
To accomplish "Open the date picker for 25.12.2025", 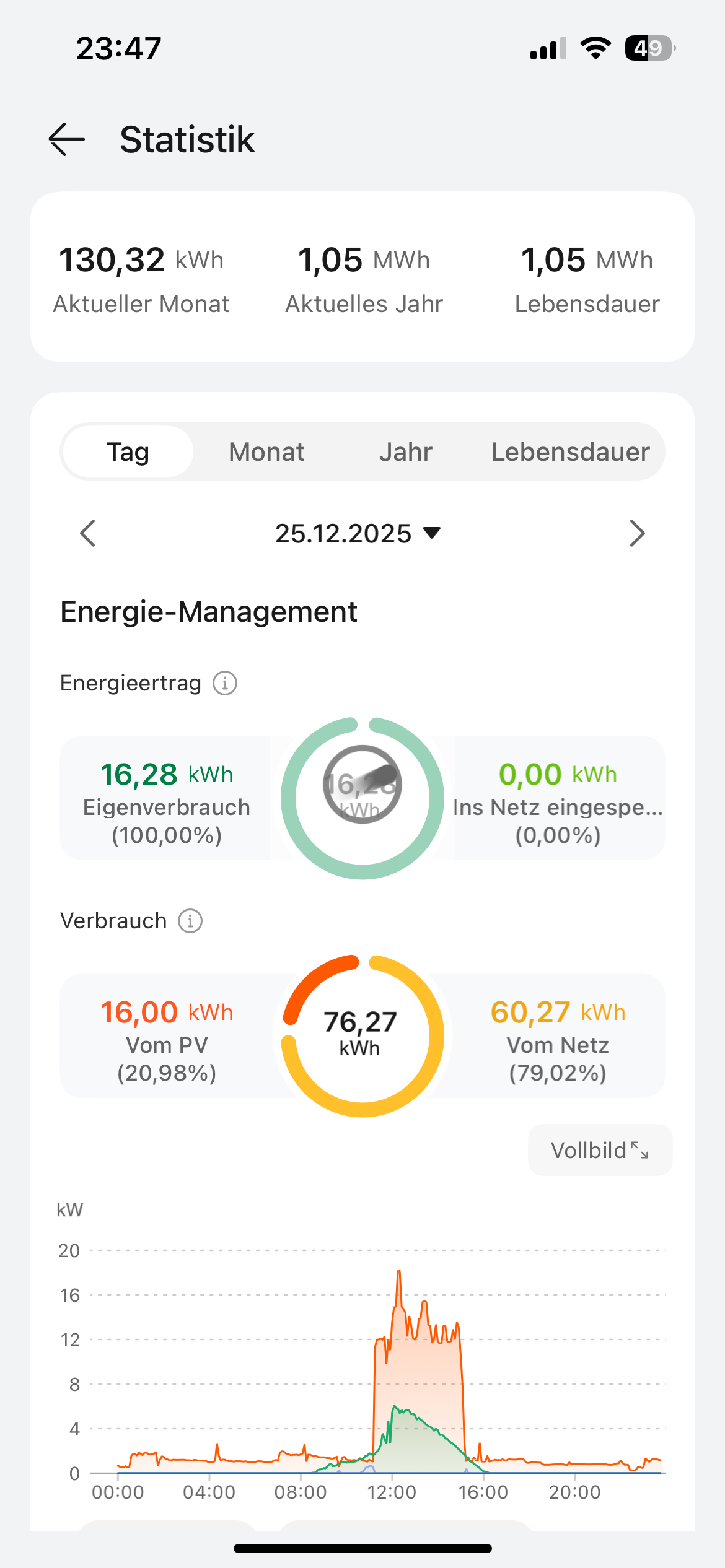I will coord(358,533).
